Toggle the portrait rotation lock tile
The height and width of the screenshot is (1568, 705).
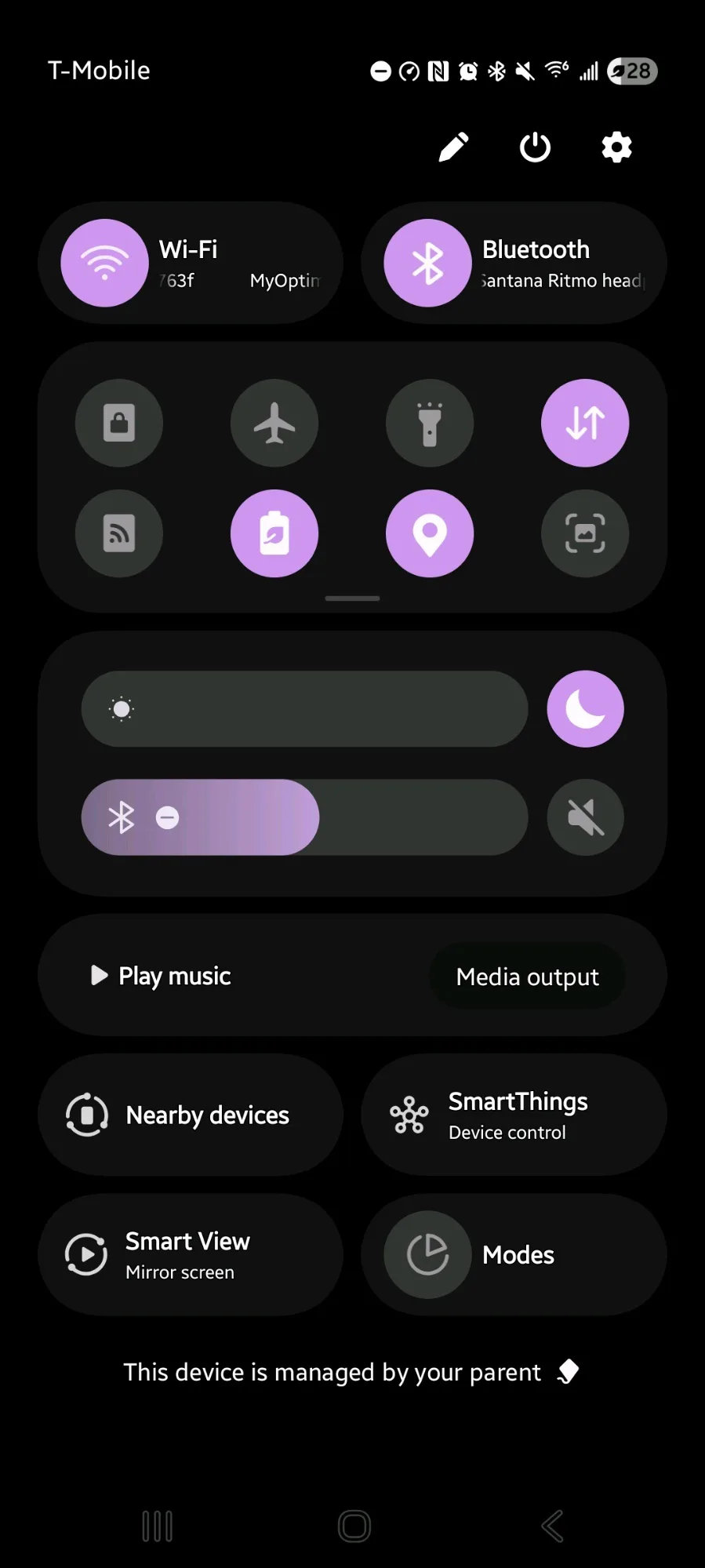pos(119,423)
